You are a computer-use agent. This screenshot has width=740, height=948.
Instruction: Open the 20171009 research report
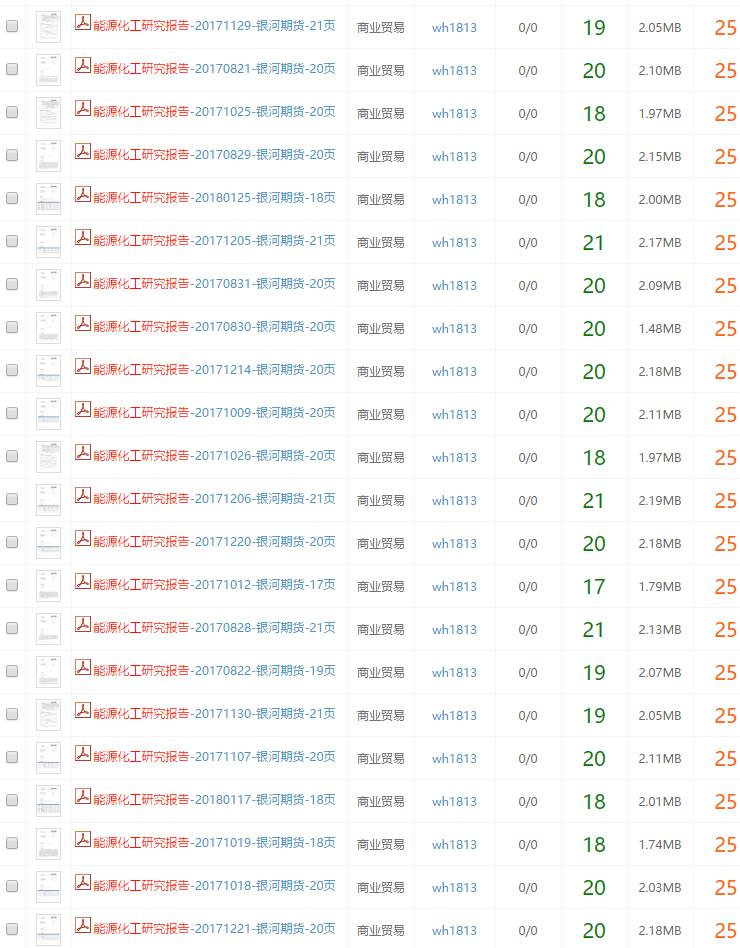(214, 414)
